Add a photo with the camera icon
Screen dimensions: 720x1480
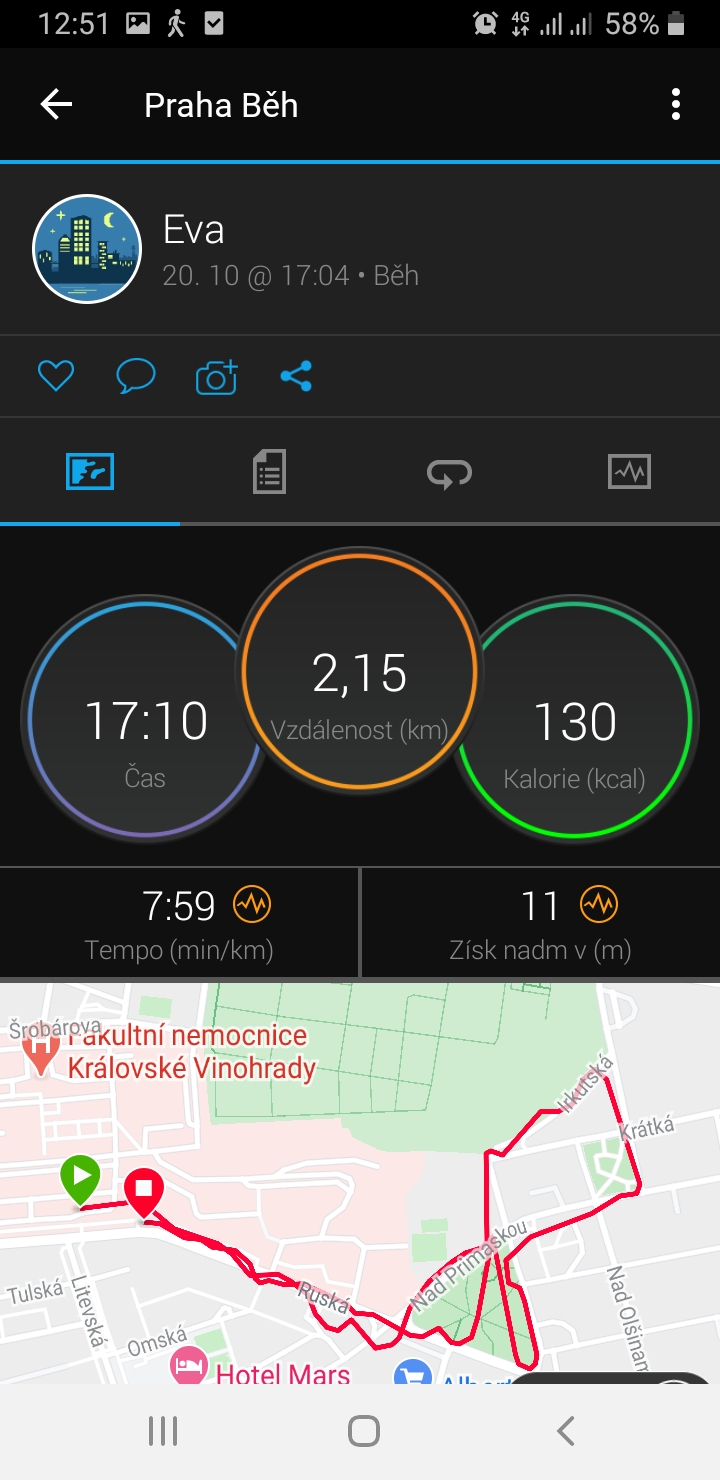pos(216,376)
